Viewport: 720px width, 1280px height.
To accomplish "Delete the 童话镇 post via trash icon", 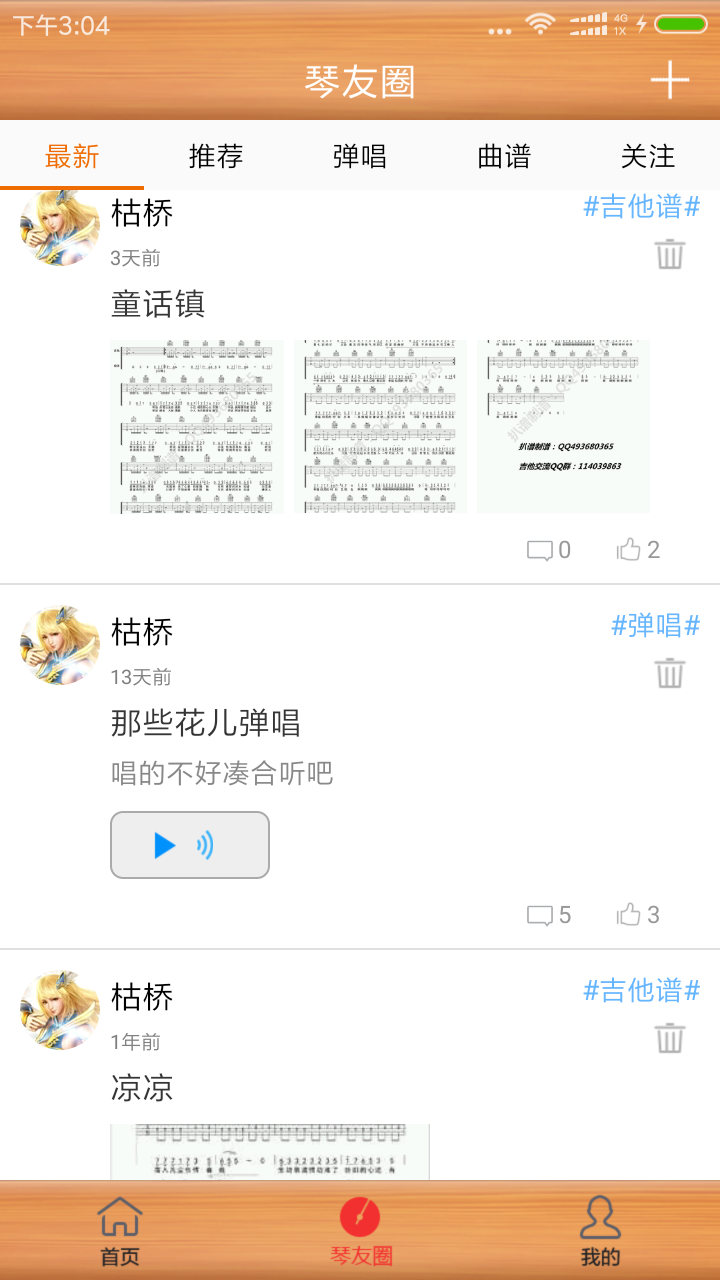I will click(668, 256).
